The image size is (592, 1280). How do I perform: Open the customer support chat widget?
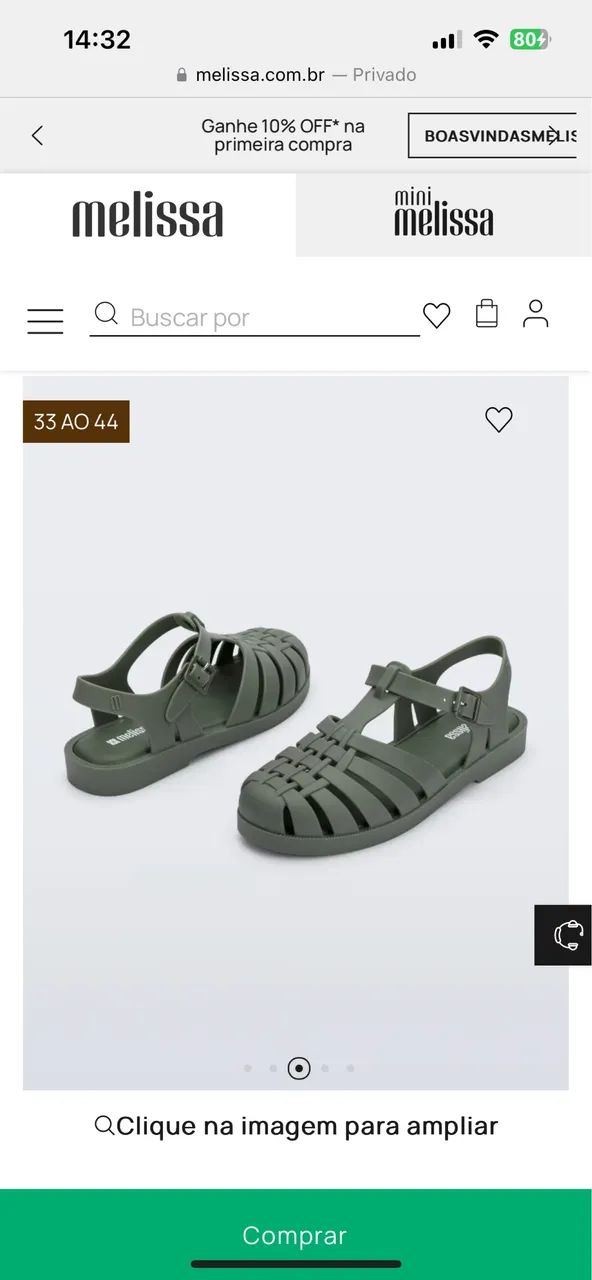click(563, 935)
